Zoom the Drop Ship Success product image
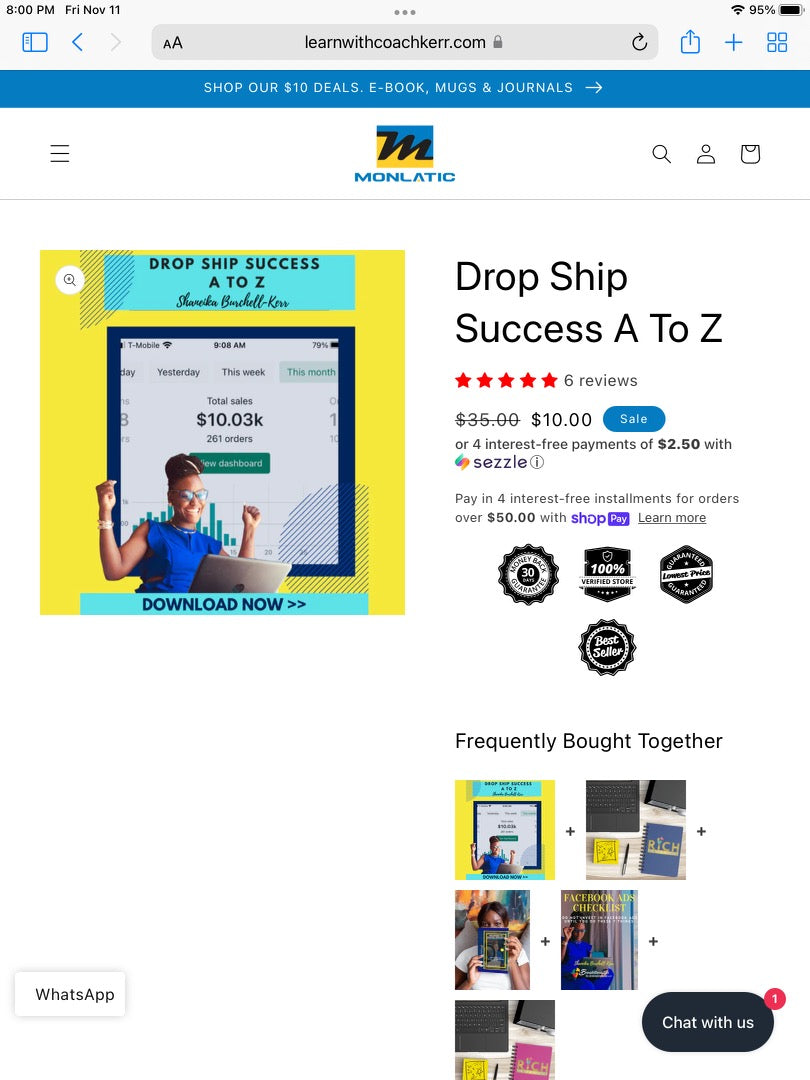The width and height of the screenshot is (810, 1080). pyautogui.click(x=69, y=280)
